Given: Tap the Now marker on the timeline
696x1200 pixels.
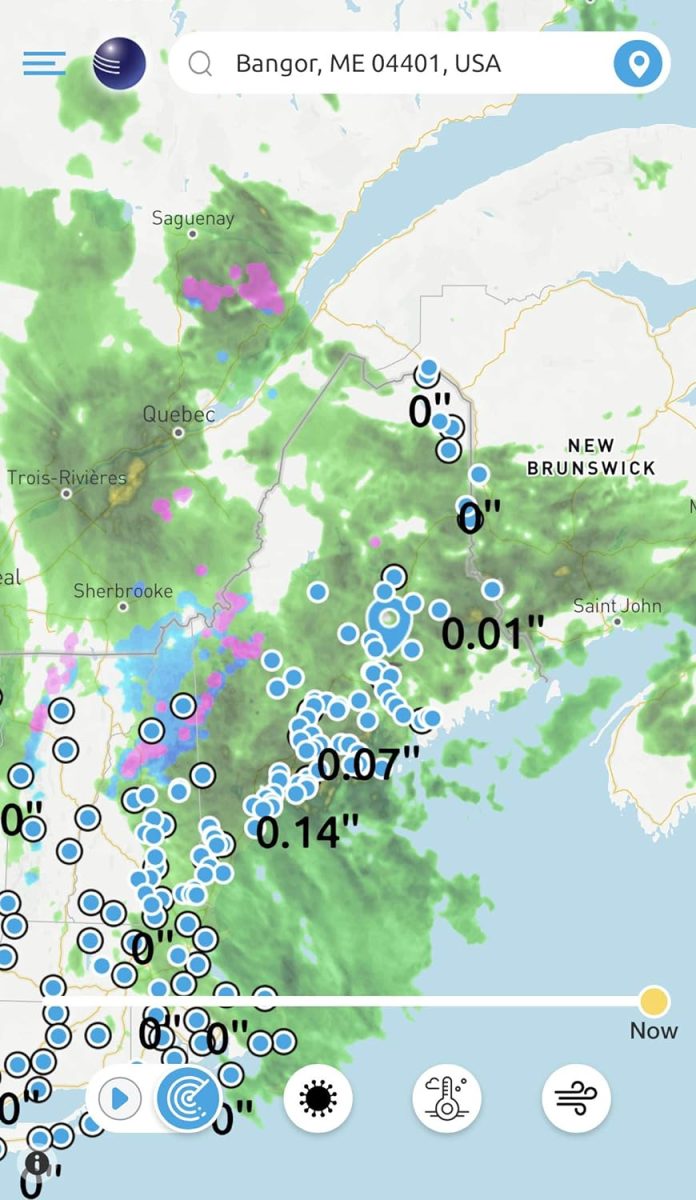Looking at the screenshot, I should tap(654, 1001).
